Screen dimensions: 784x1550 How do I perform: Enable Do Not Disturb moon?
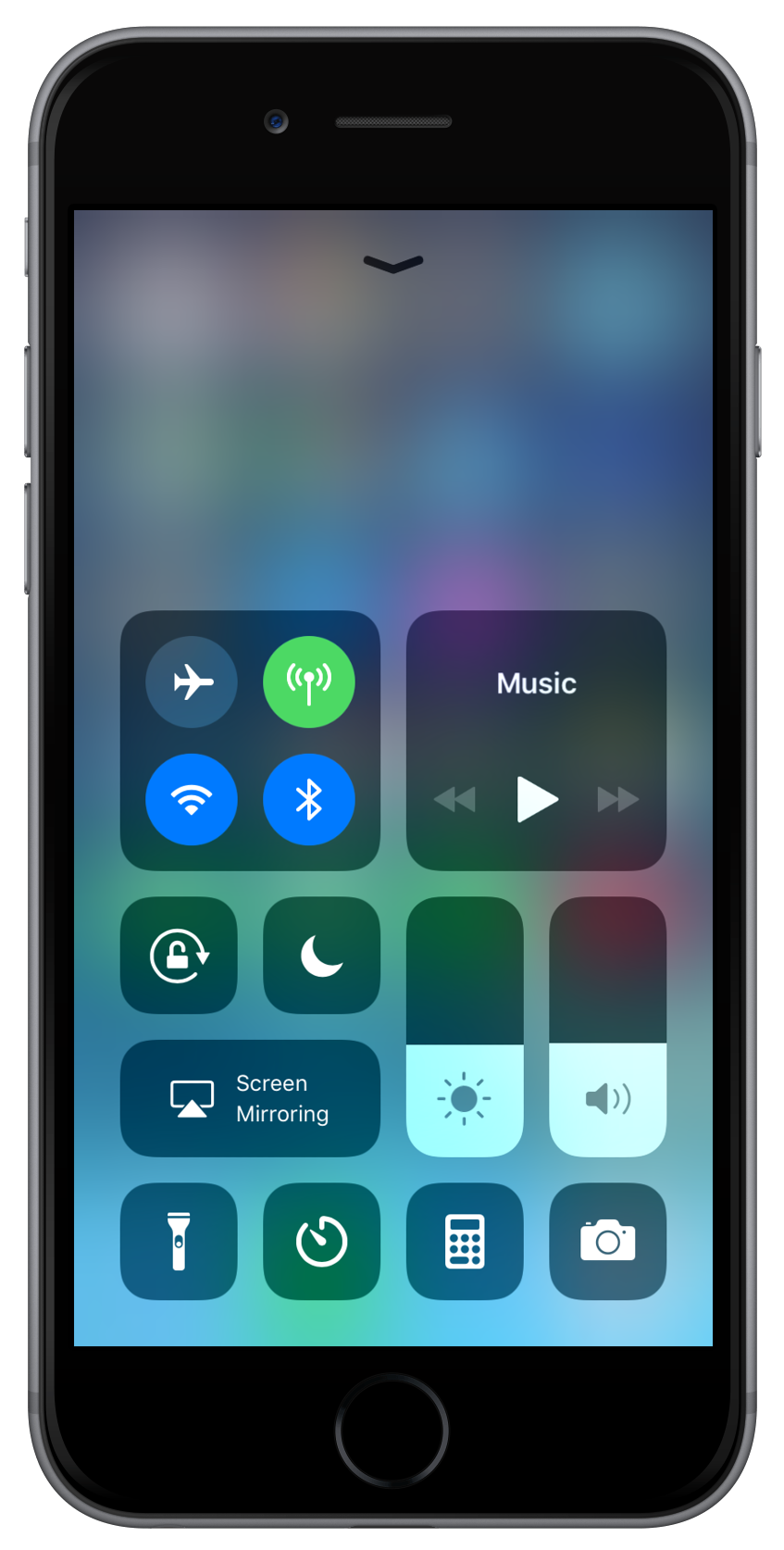click(322, 955)
